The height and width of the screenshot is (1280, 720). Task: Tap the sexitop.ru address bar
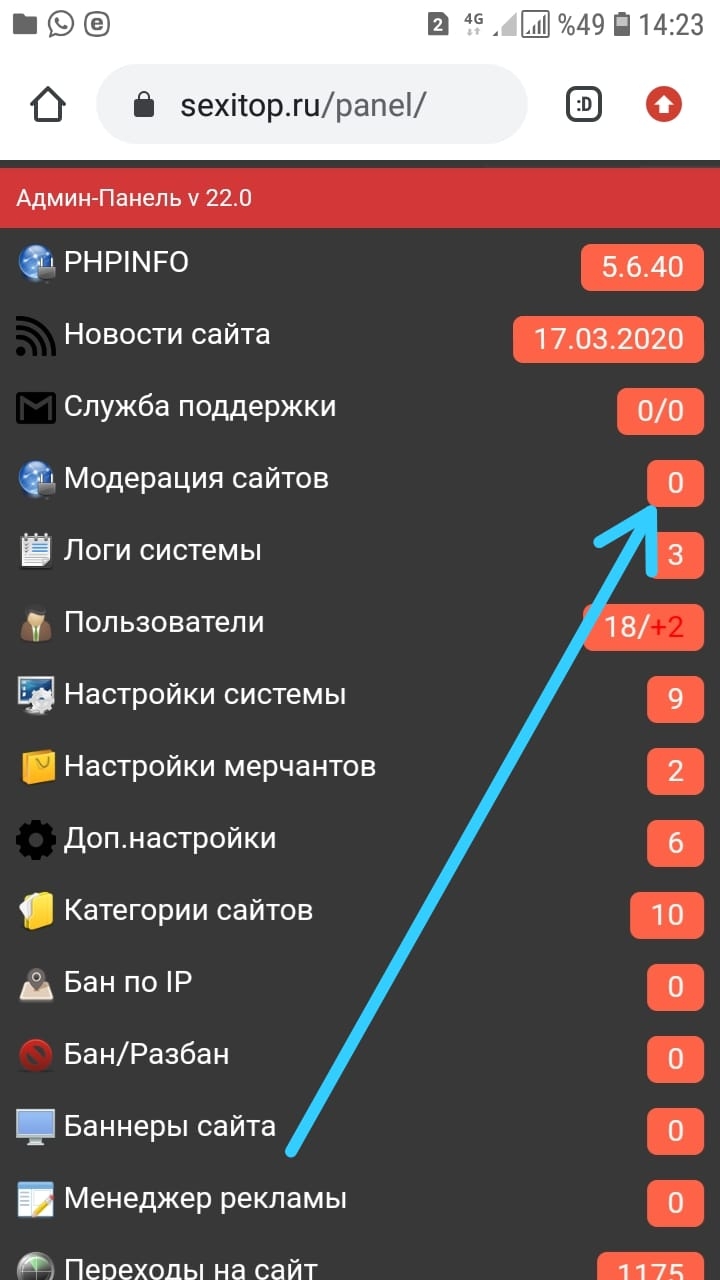pyautogui.click(x=310, y=105)
